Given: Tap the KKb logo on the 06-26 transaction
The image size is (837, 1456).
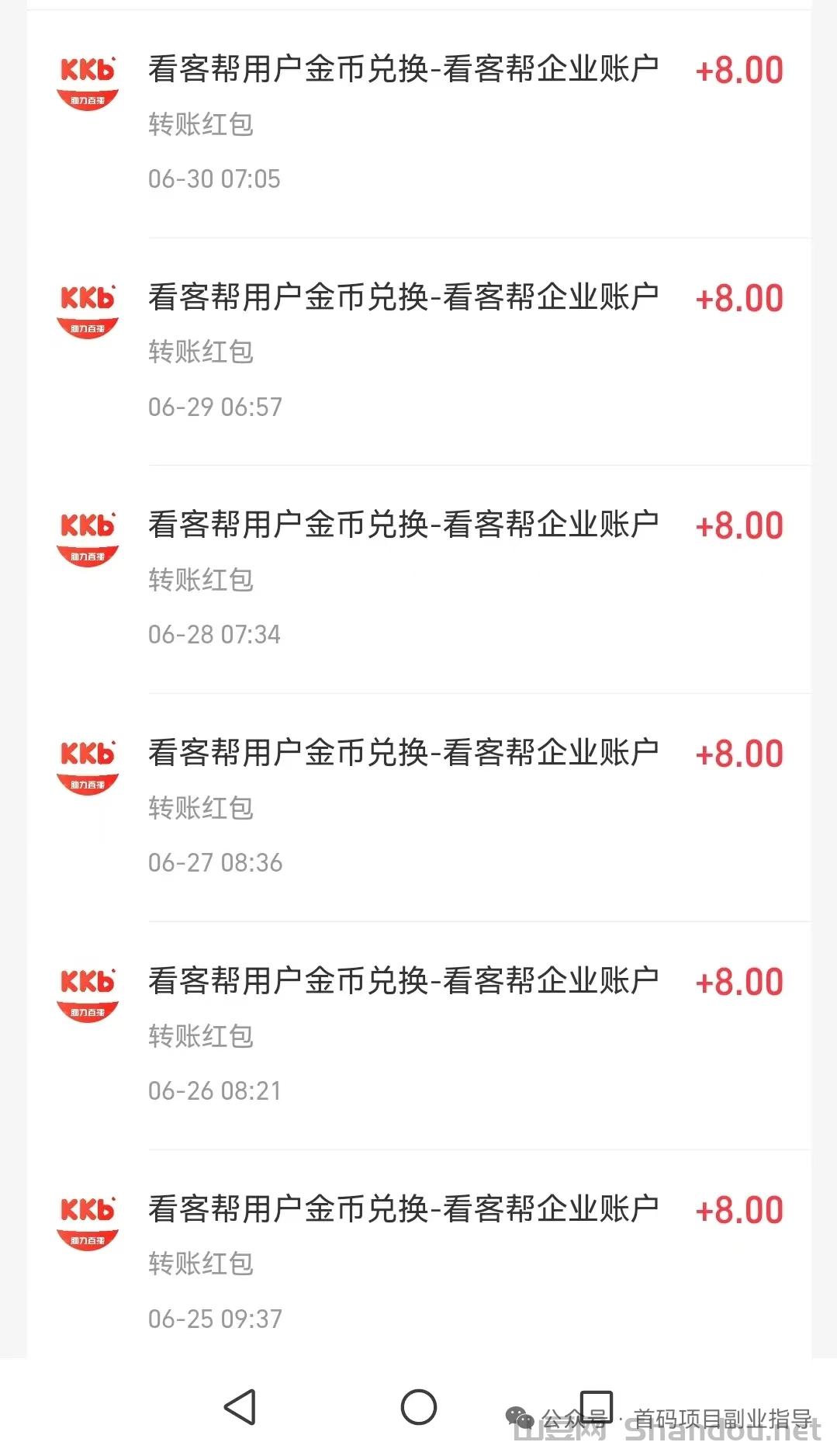Looking at the screenshot, I should coord(87,992).
